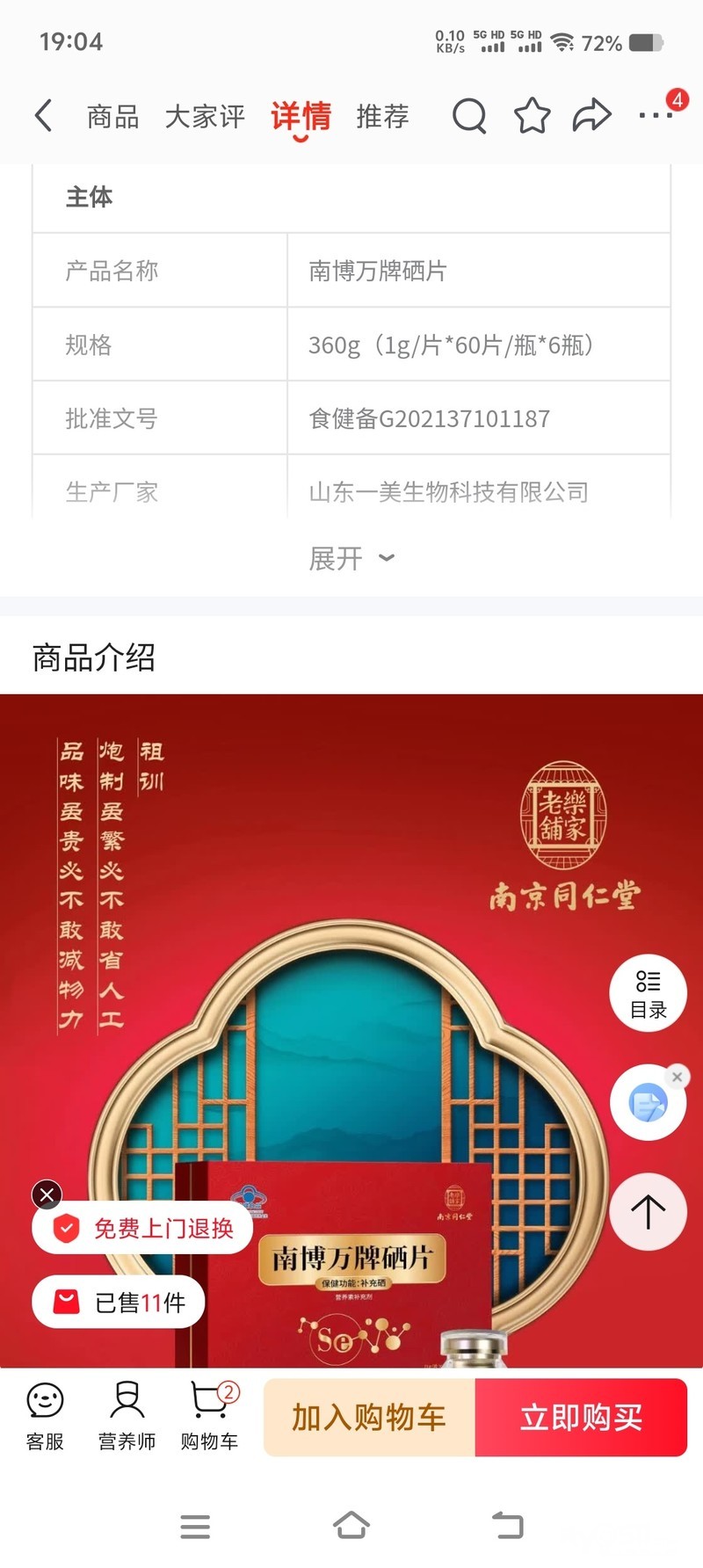Open the overflow menu with badge
The width and height of the screenshot is (703, 1568).
656,115
